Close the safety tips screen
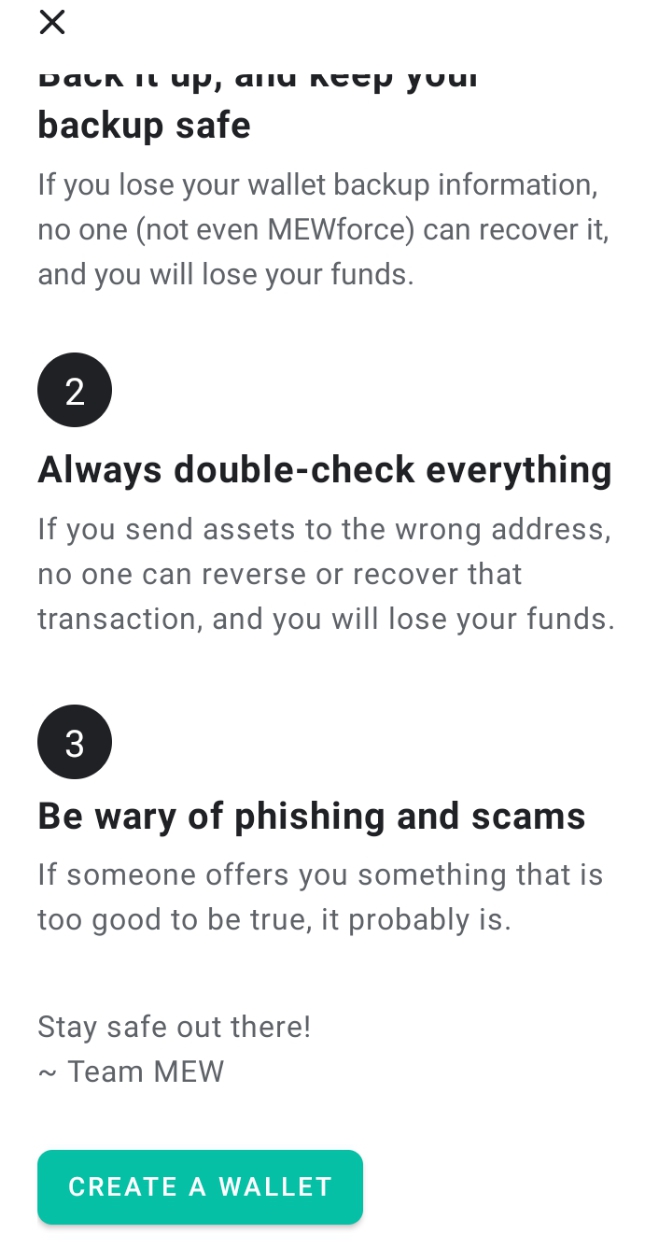 coord(52,22)
